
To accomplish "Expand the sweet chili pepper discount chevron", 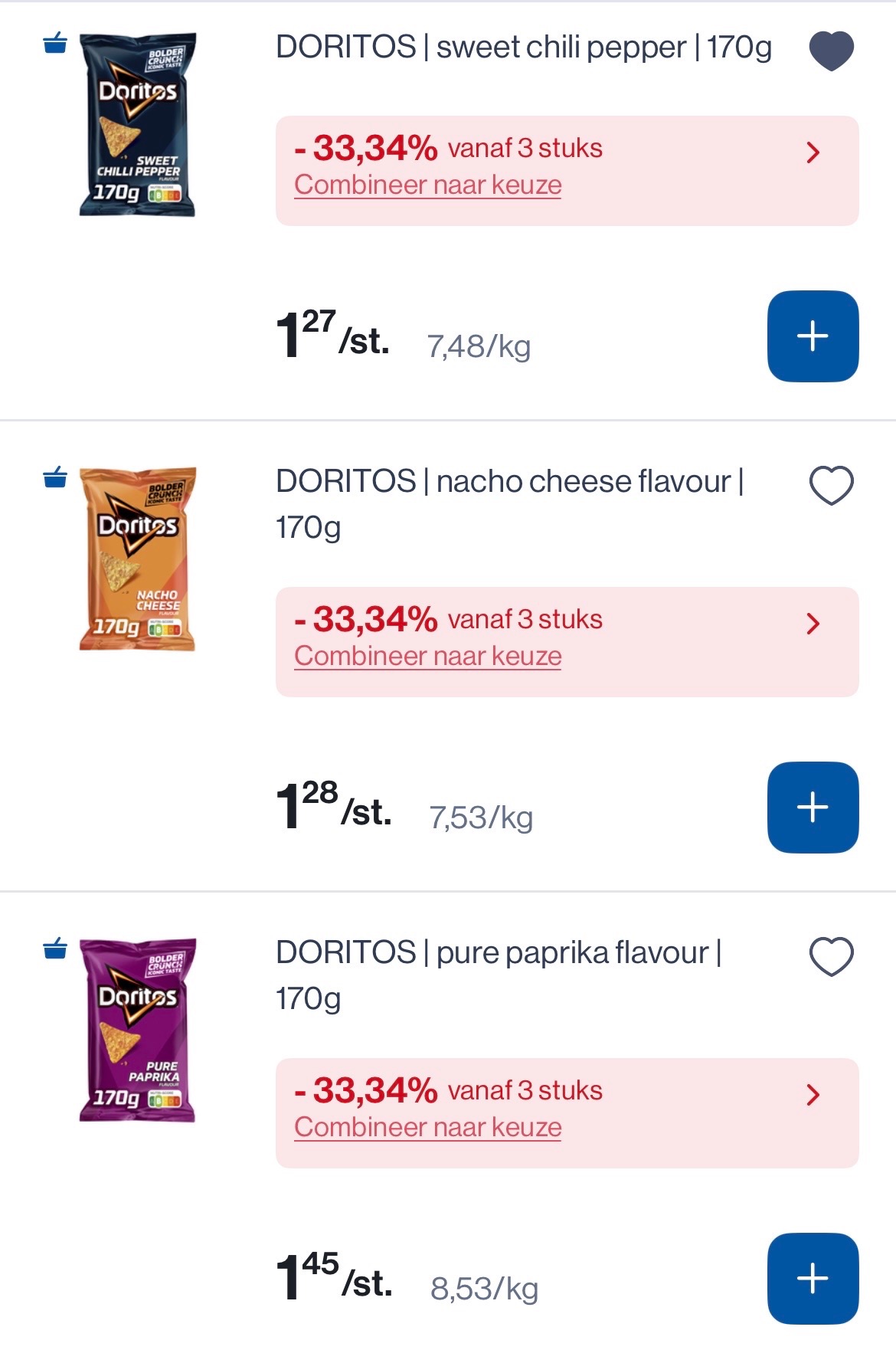I will 813,153.
